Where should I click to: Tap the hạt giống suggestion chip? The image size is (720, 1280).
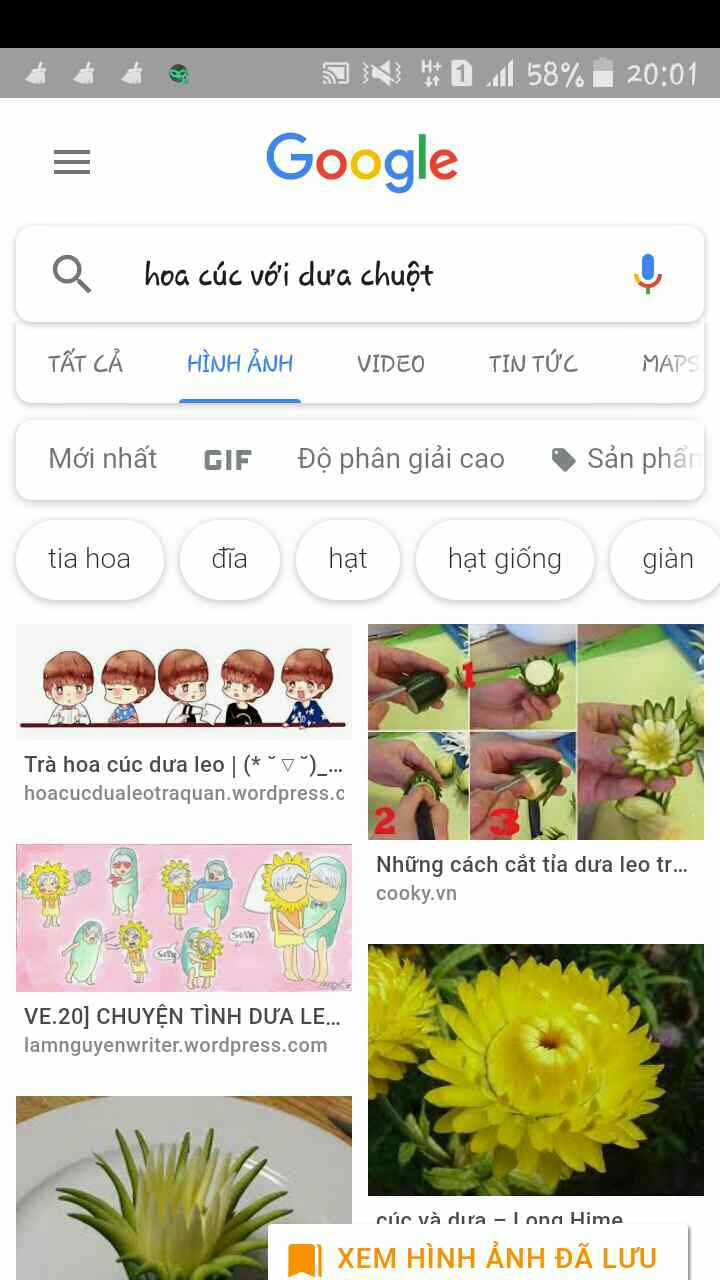click(505, 559)
